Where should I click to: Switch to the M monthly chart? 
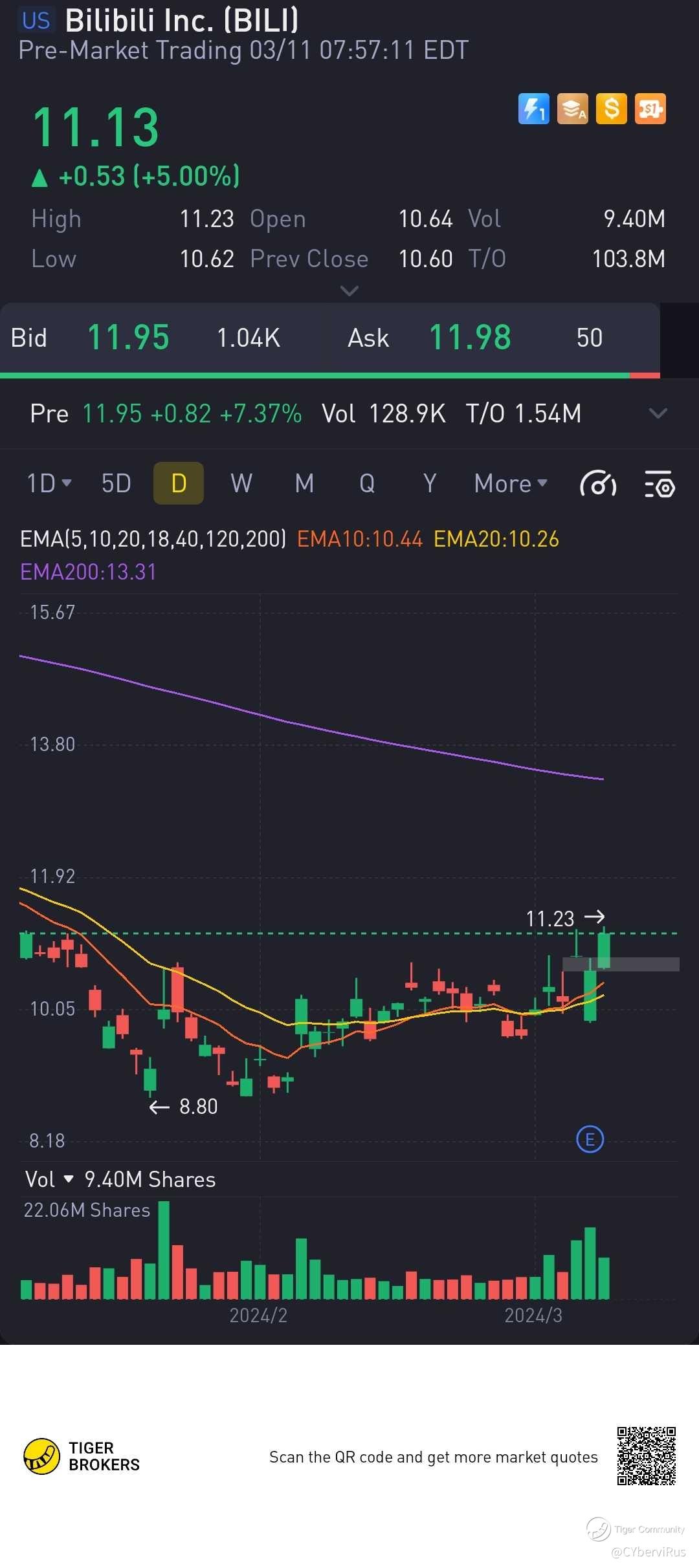tap(304, 483)
